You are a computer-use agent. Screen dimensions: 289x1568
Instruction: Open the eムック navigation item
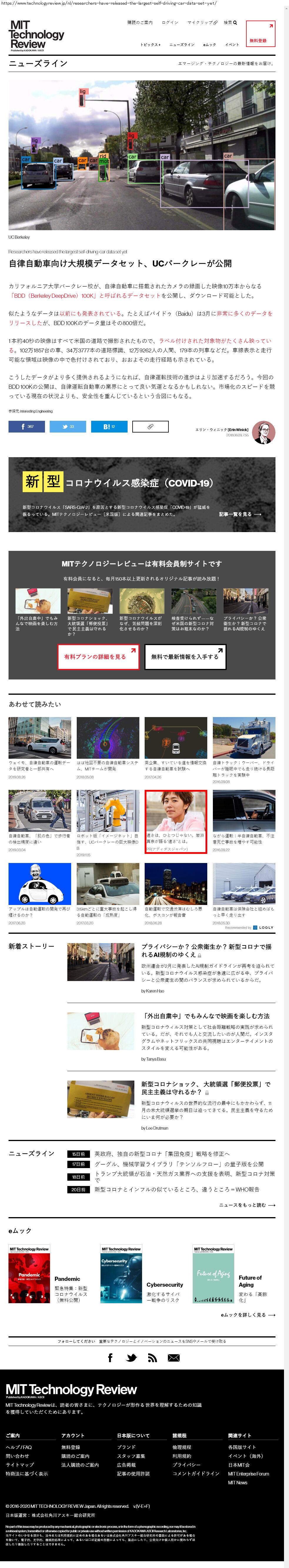pos(209,44)
